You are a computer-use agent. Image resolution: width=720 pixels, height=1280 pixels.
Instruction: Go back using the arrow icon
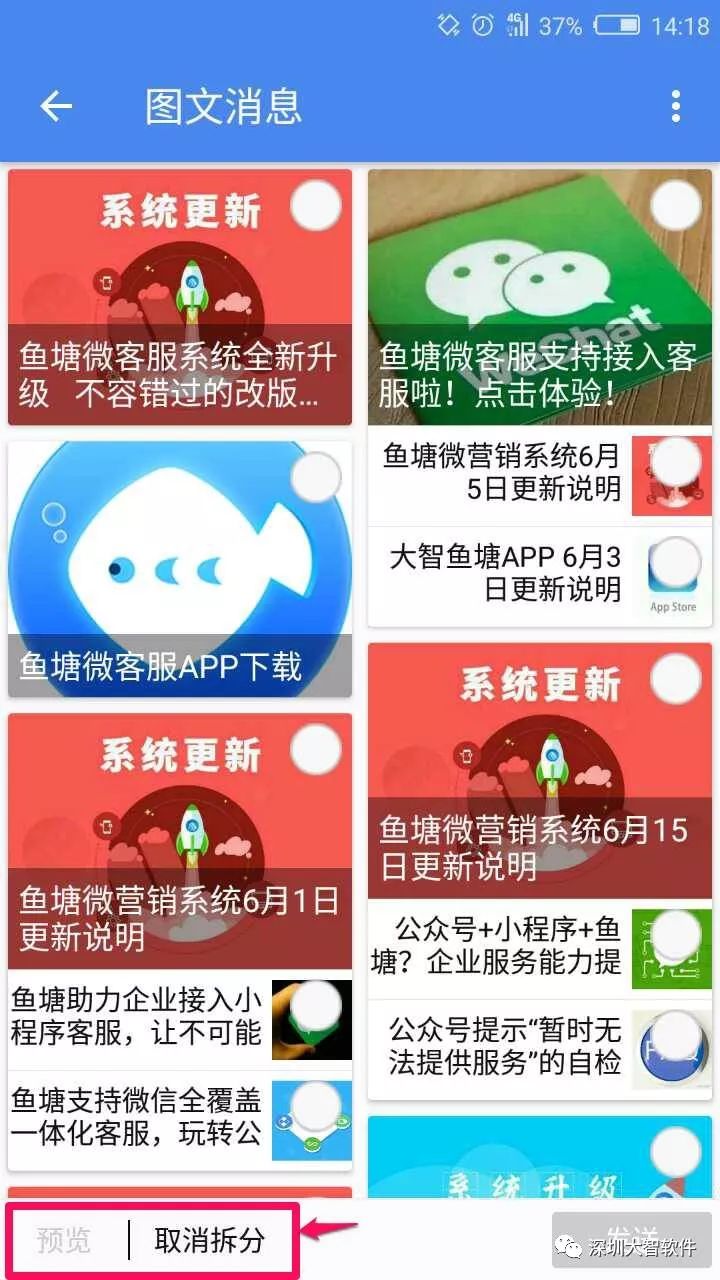point(56,107)
